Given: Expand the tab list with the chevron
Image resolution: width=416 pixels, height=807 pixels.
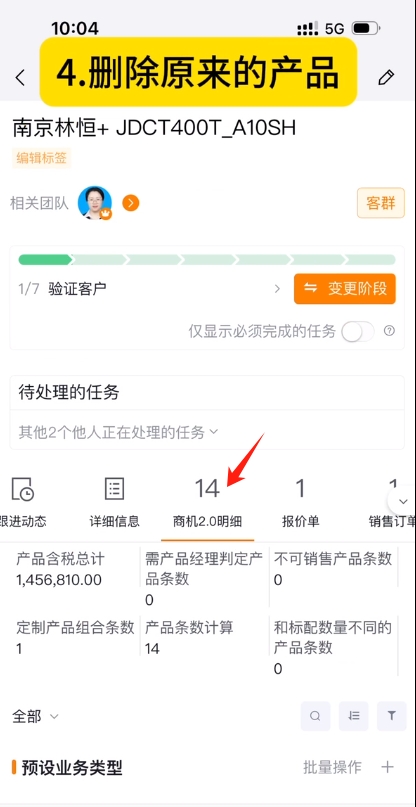Looking at the screenshot, I should point(403,501).
